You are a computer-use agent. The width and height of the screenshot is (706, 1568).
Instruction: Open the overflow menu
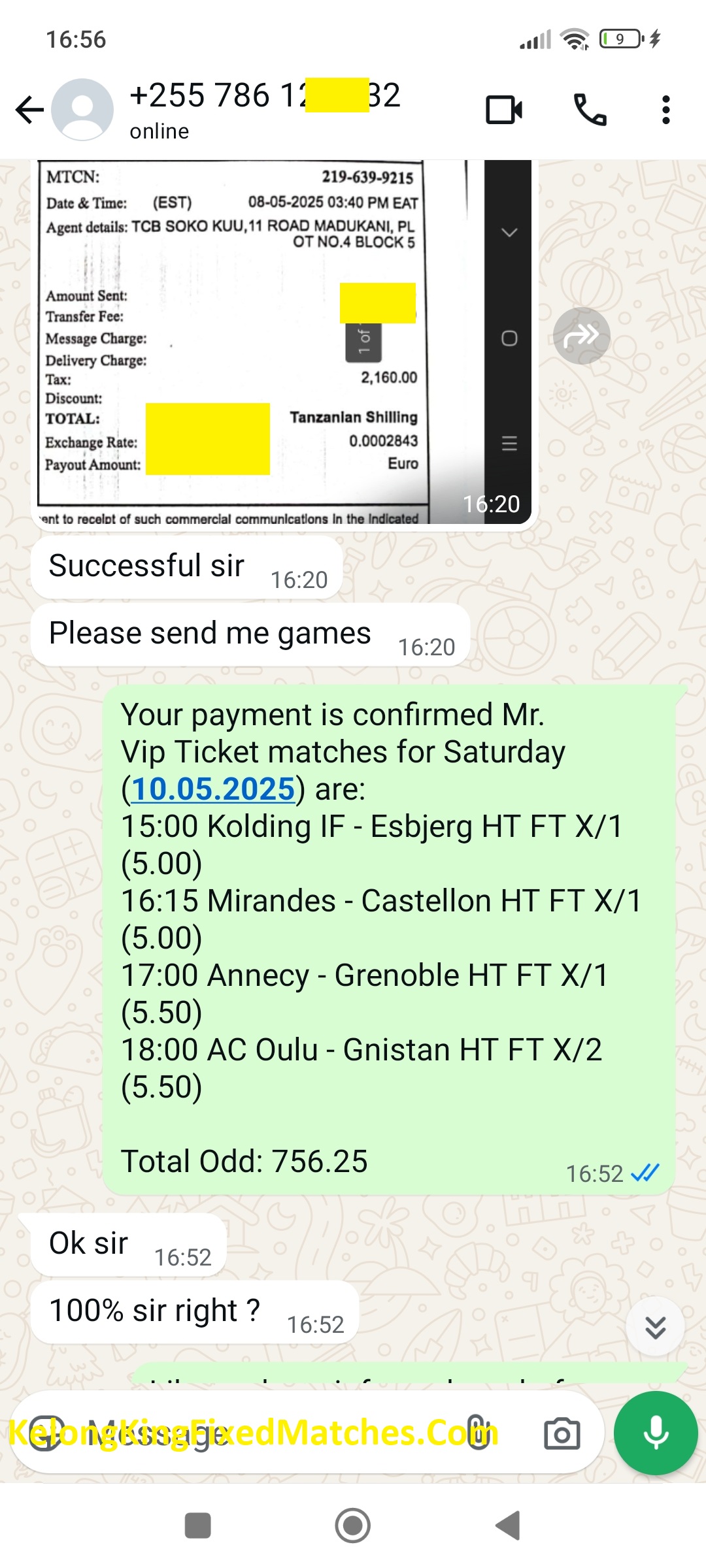point(665,110)
